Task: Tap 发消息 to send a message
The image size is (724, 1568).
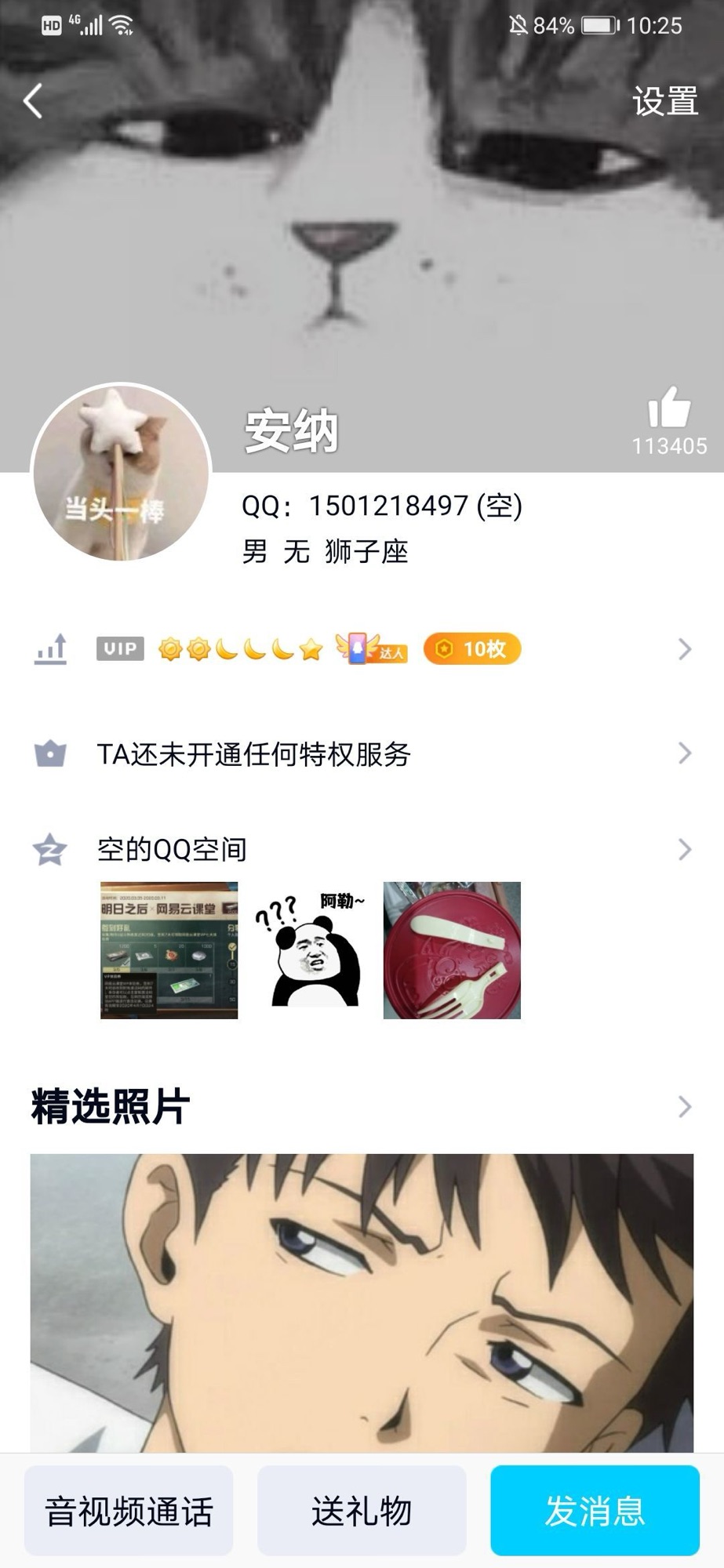Action: point(595,1511)
